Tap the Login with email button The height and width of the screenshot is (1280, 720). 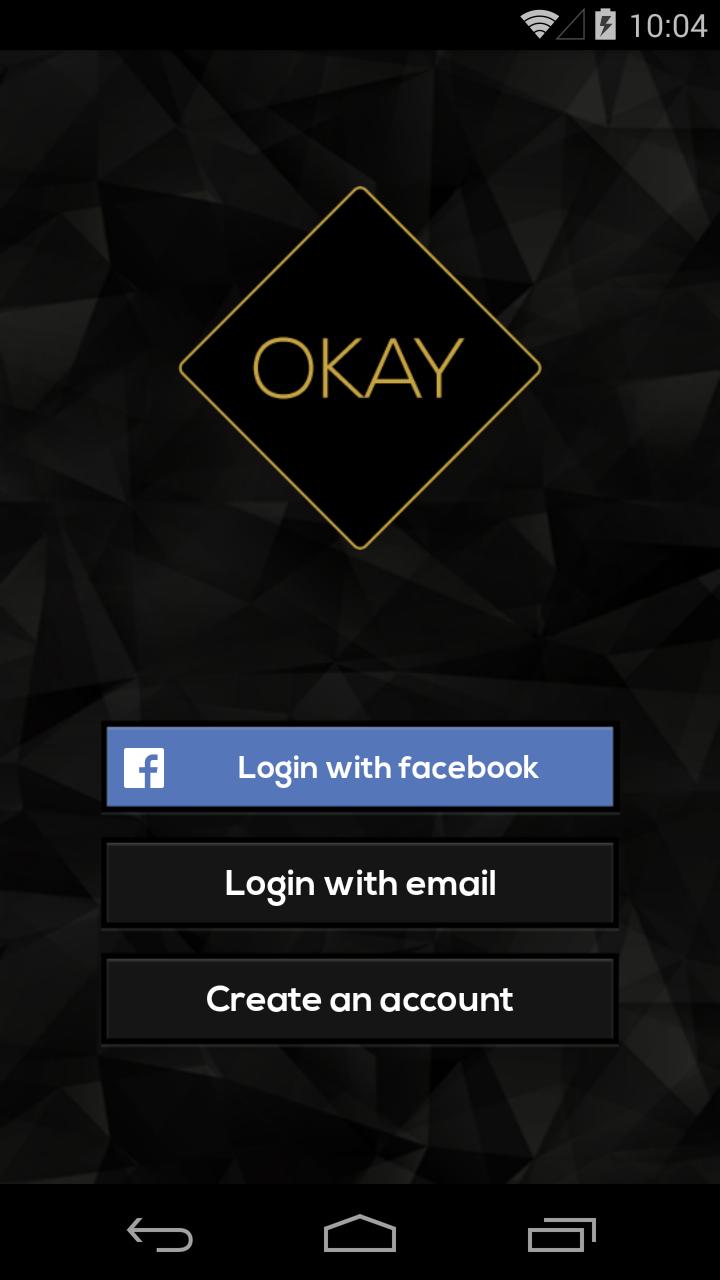pos(360,883)
